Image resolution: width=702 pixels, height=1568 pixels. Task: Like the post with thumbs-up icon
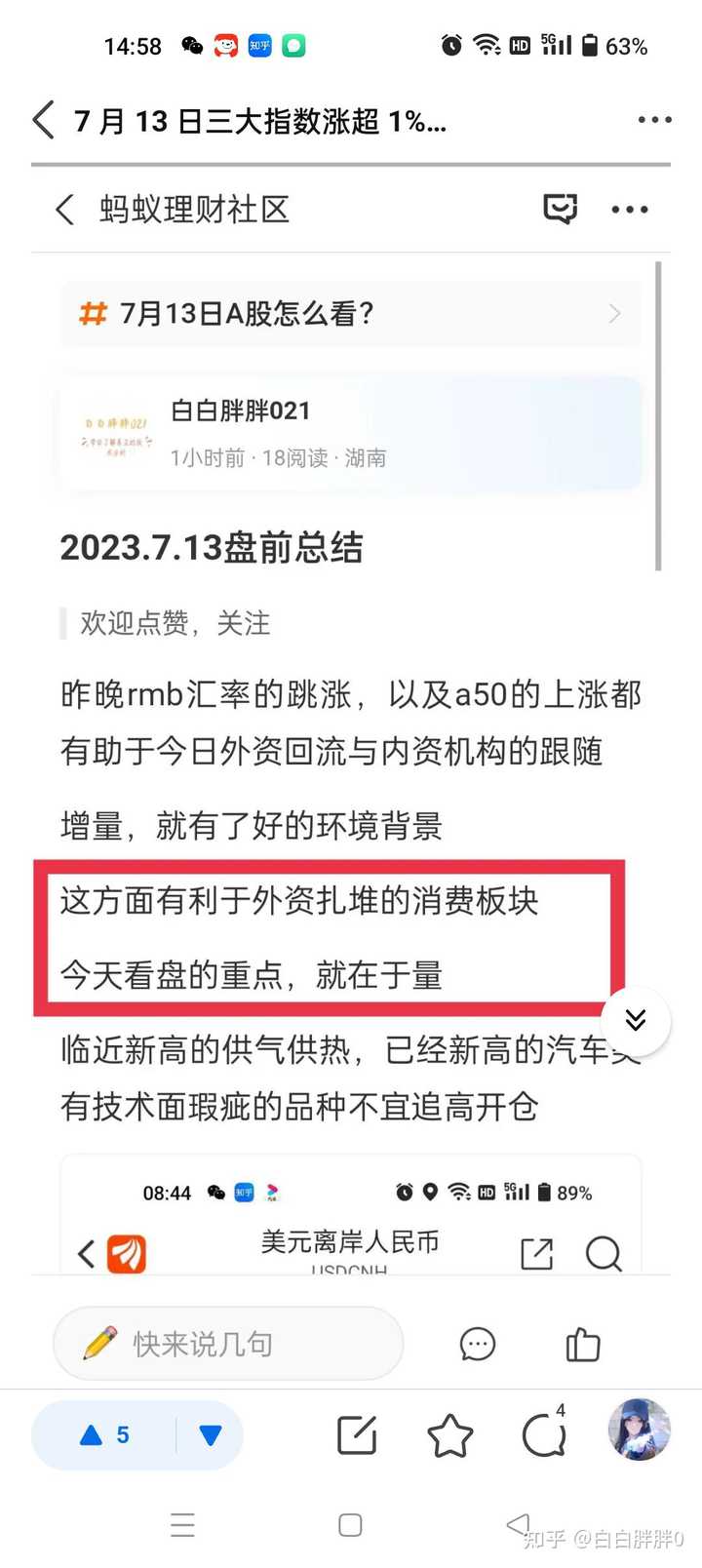[583, 1344]
